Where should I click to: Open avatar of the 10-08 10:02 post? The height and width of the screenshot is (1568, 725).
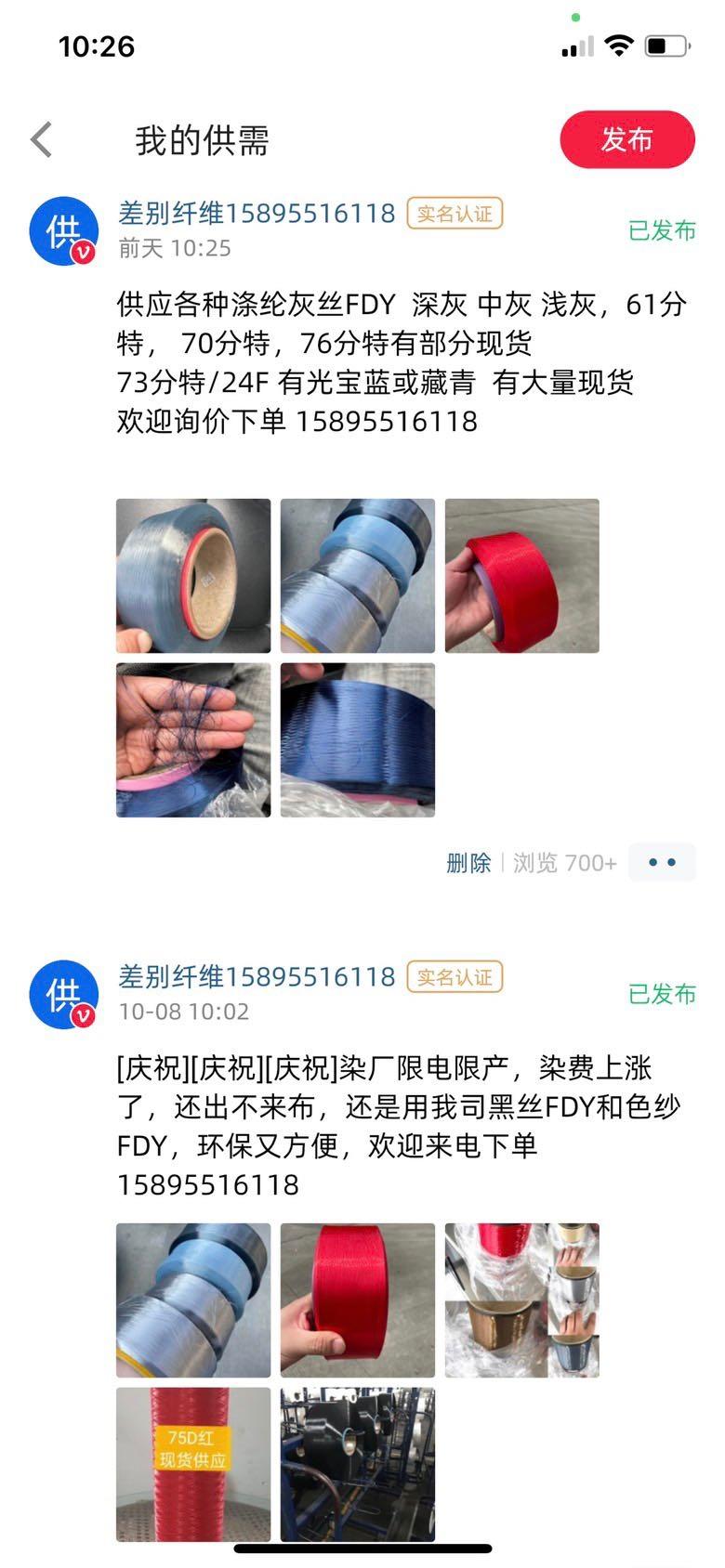tap(64, 995)
